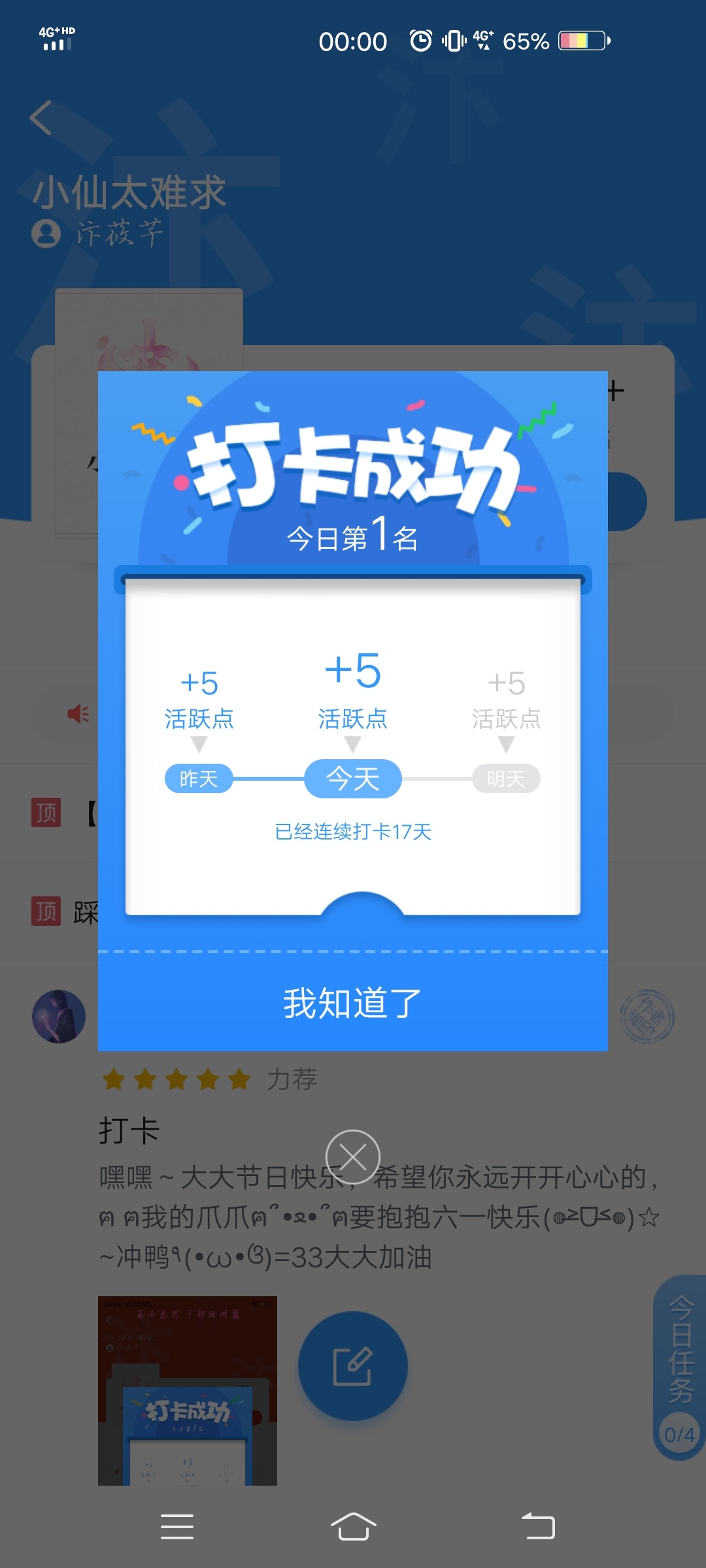Dismiss the check-in success popup
The height and width of the screenshot is (1568, 706).
[x=352, y=1157]
